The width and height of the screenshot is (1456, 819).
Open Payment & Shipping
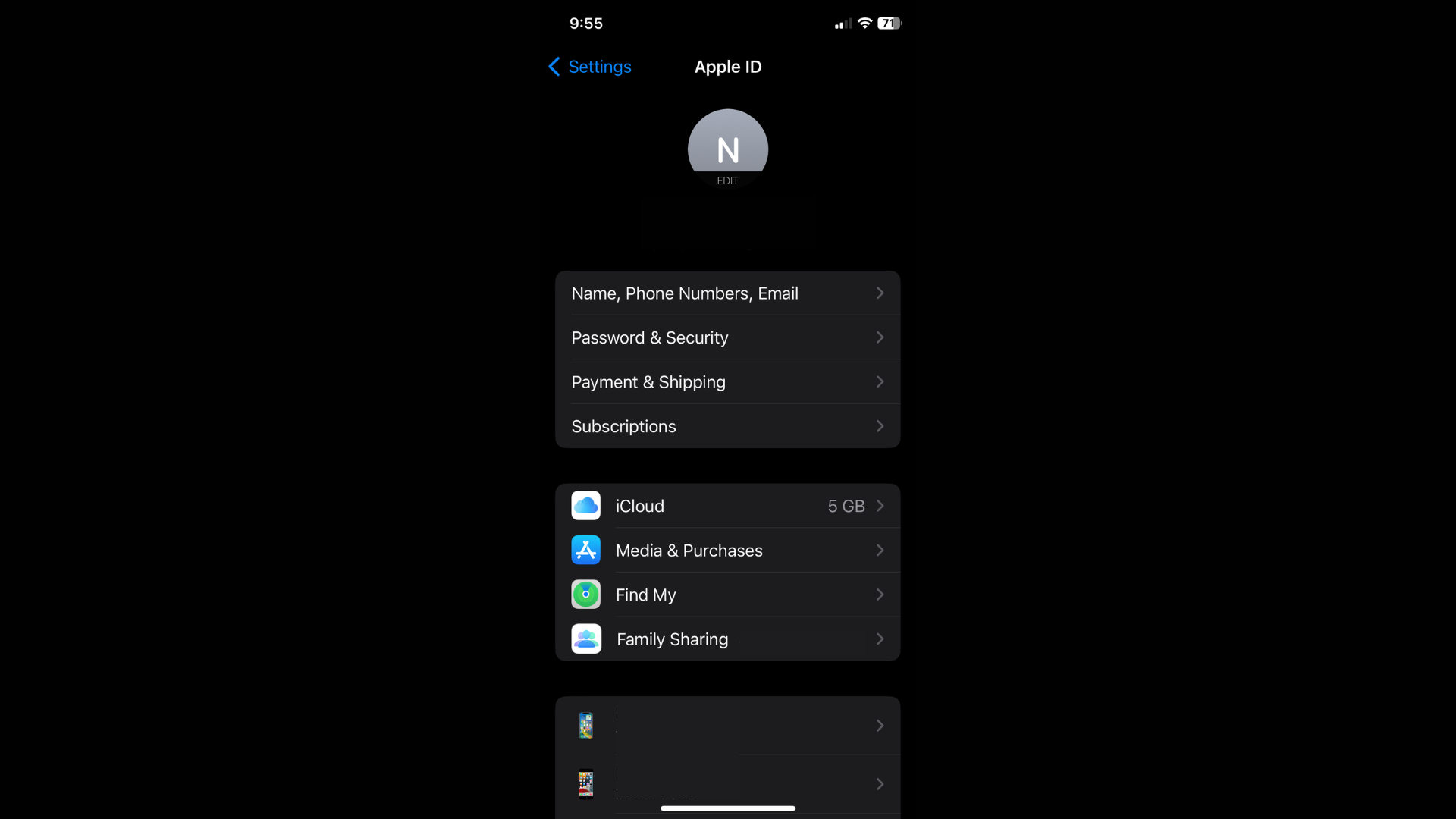pyautogui.click(x=726, y=382)
